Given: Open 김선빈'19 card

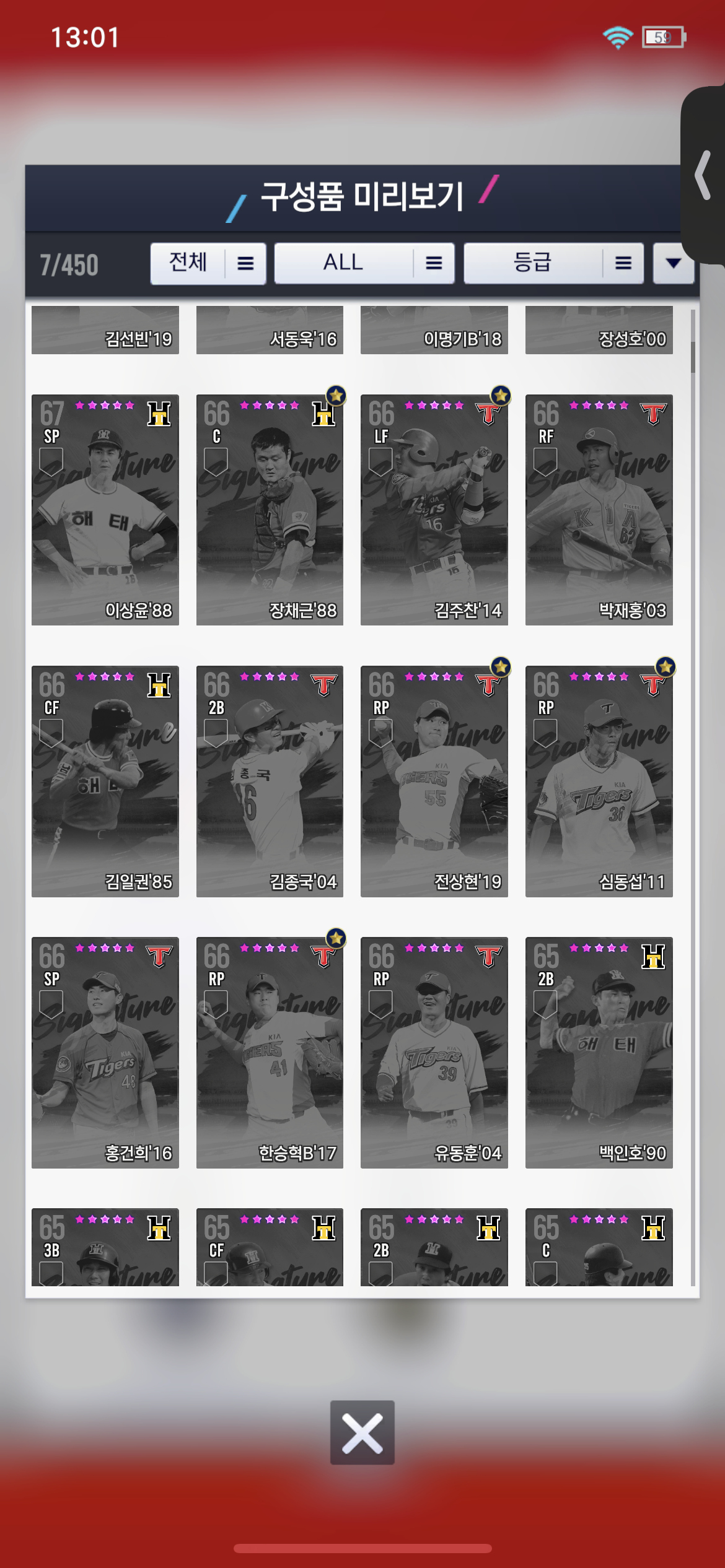Looking at the screenshot, I should (x=105, y=331).
